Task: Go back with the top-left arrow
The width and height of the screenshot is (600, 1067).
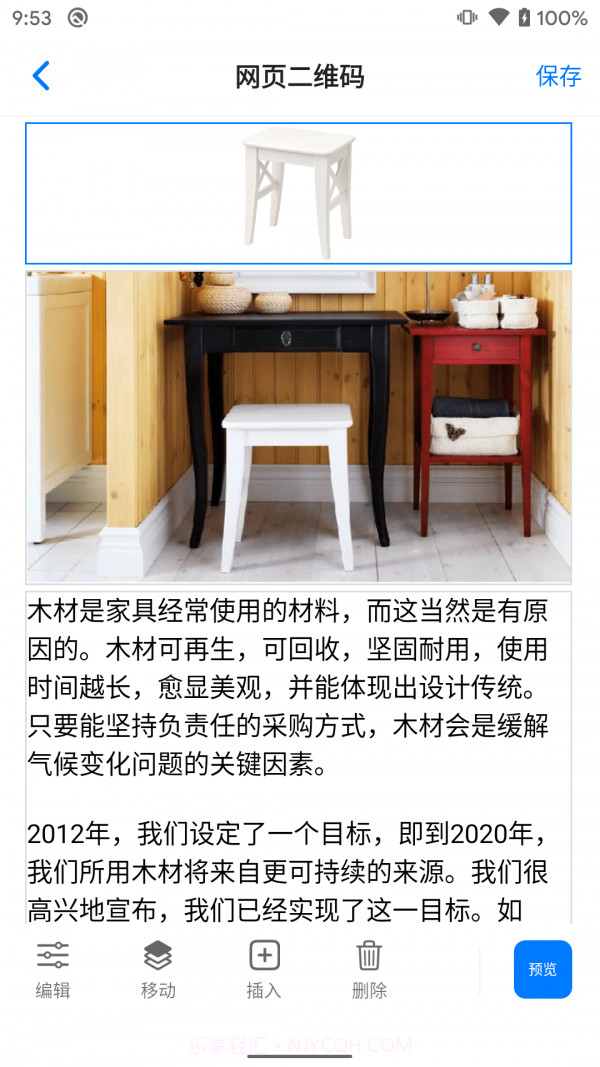Action: coord(40,76)
